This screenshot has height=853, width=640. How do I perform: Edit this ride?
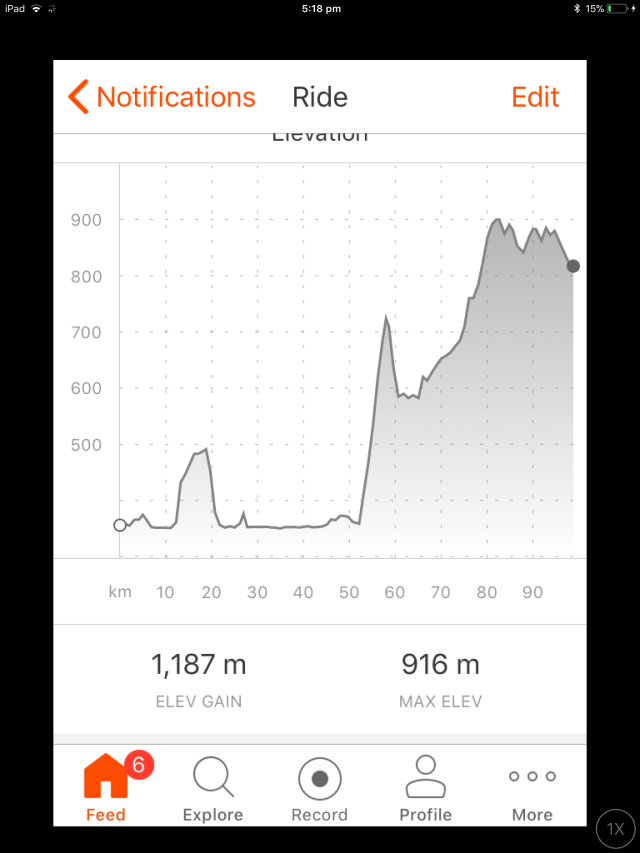[535, 97]
